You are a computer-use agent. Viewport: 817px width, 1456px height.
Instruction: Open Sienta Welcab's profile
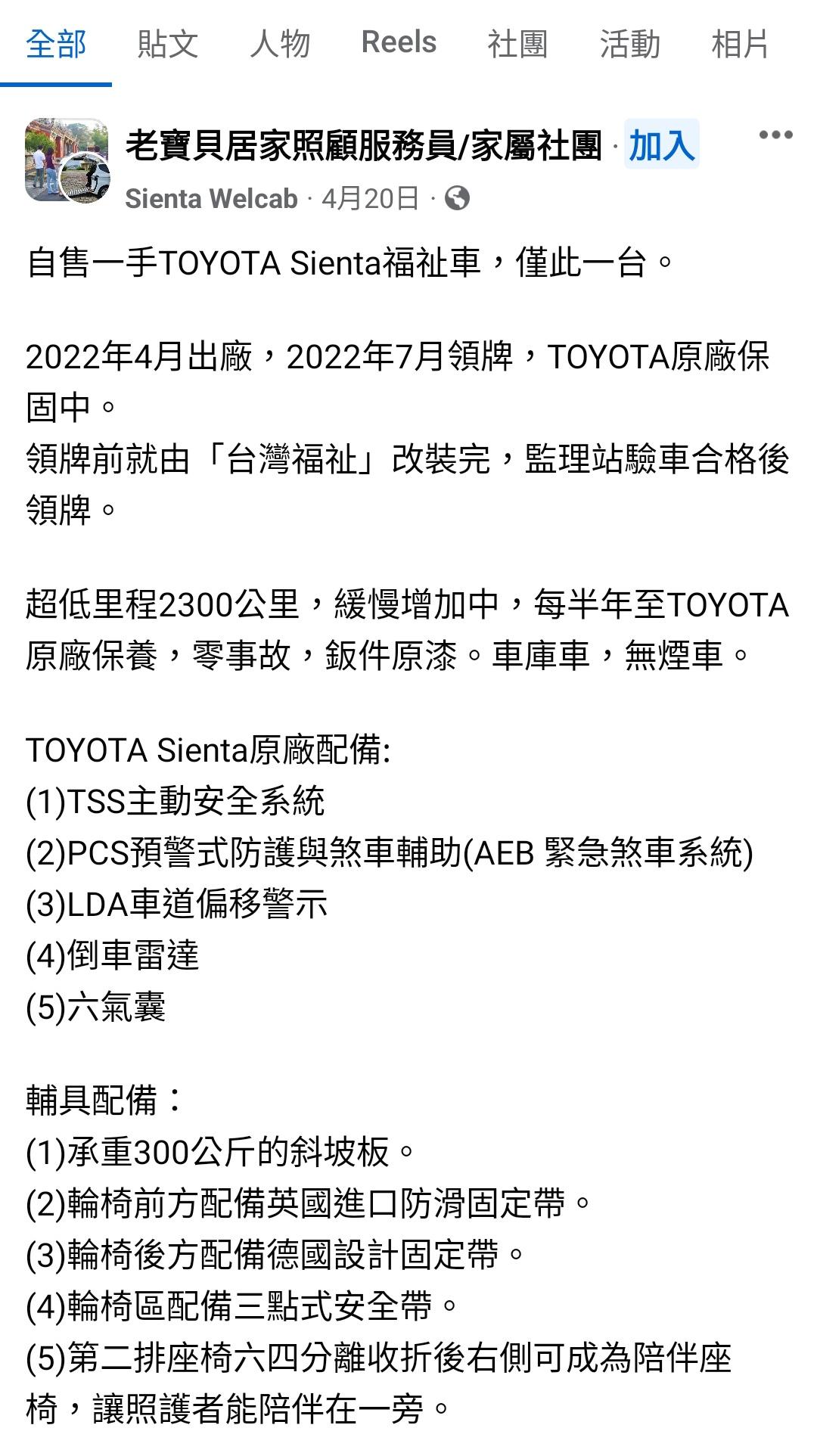tap(211, 199)
